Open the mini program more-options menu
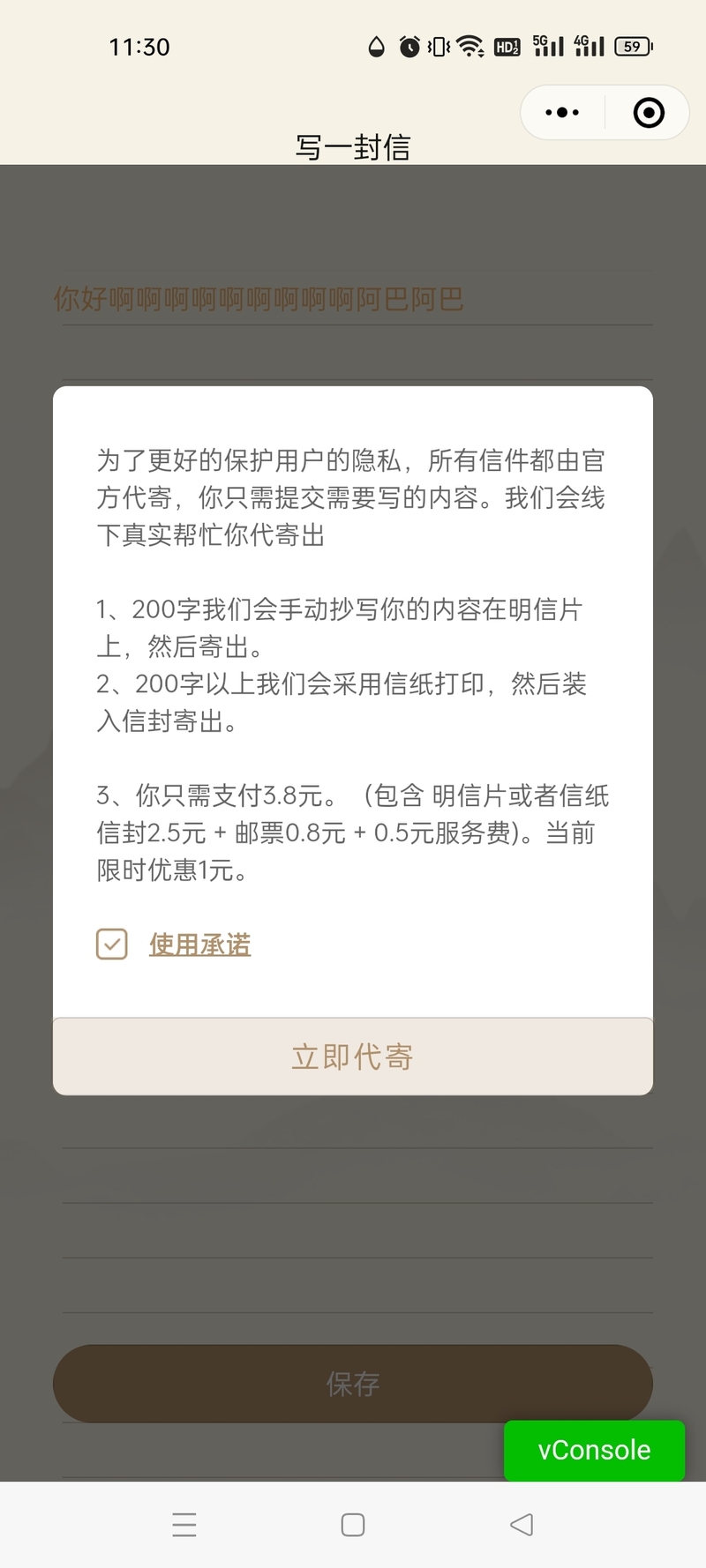The height and width of the screenshot is (1568, 706). pos(562,113)
